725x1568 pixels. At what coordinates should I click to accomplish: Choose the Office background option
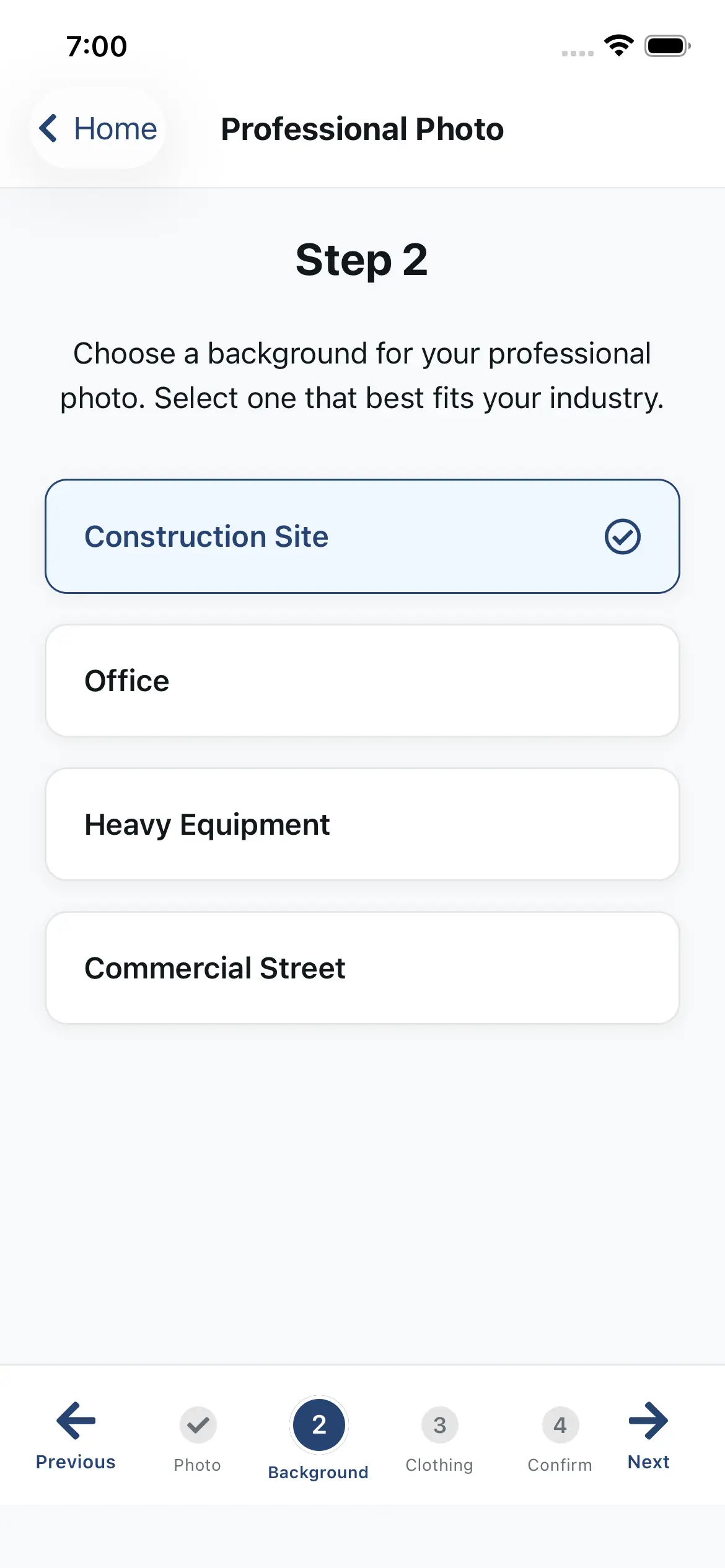click(x=362, y=681)
